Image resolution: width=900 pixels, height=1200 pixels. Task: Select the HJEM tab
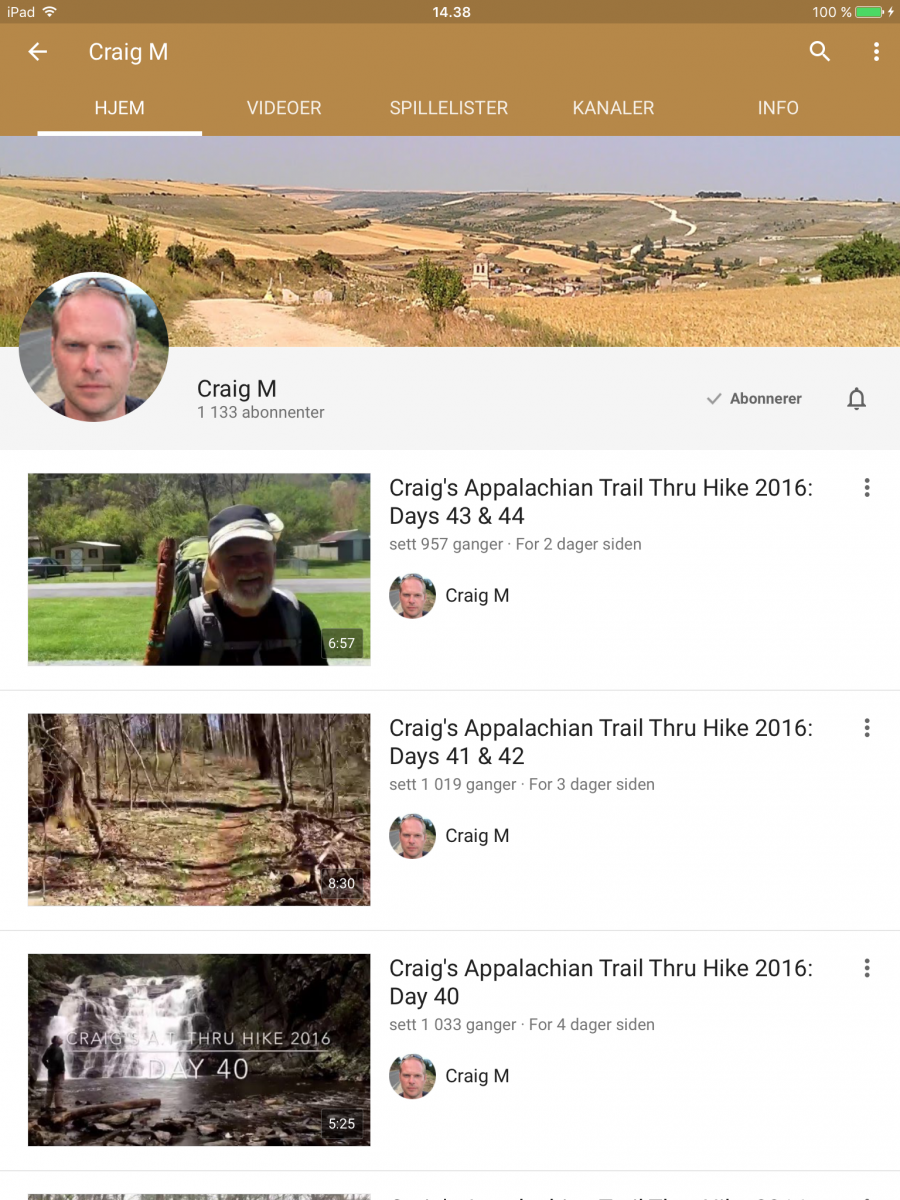pyautogui.click(x=120, y=108)
